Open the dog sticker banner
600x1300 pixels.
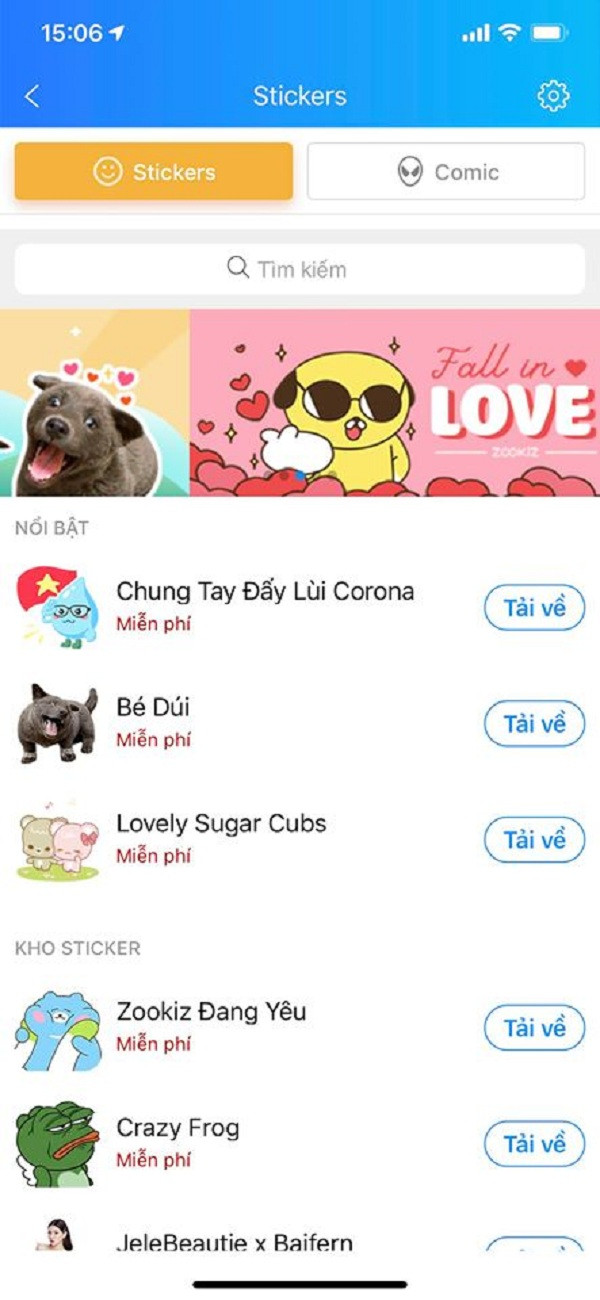point(94,403)
